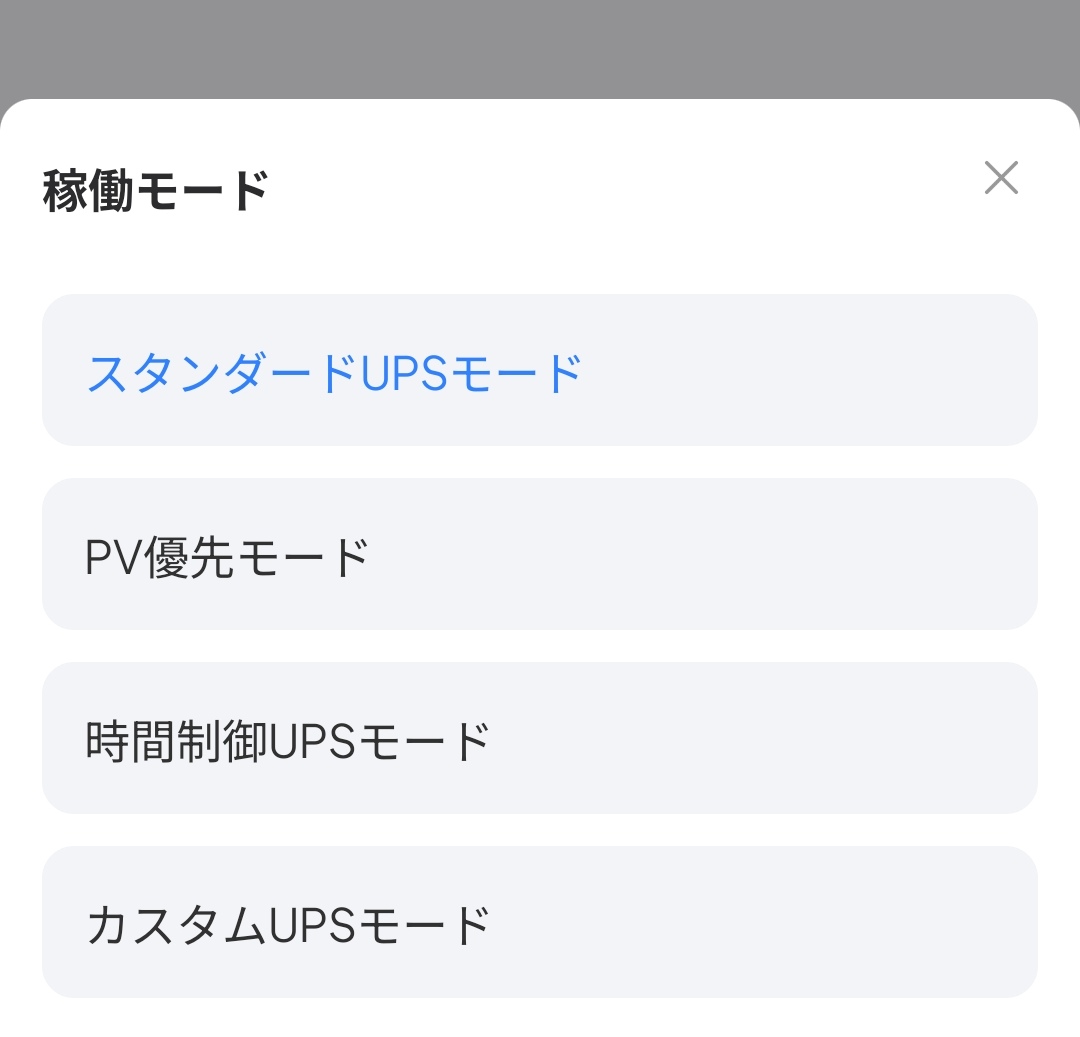Choose PV優先モード
The width and height of the screenshot is (1080, 1037).
click(539, 554)
